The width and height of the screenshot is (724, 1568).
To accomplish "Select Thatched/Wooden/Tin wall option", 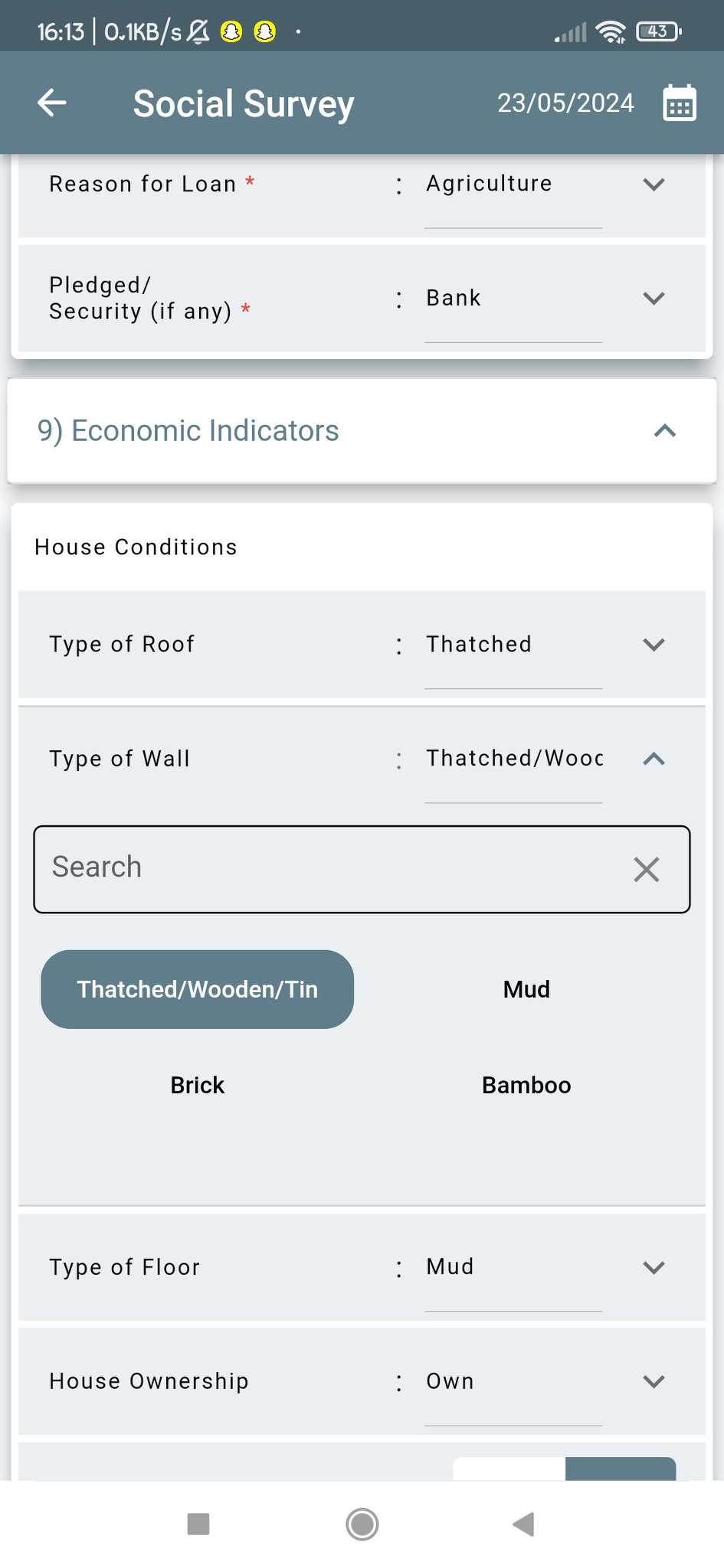I will (198, 989).
